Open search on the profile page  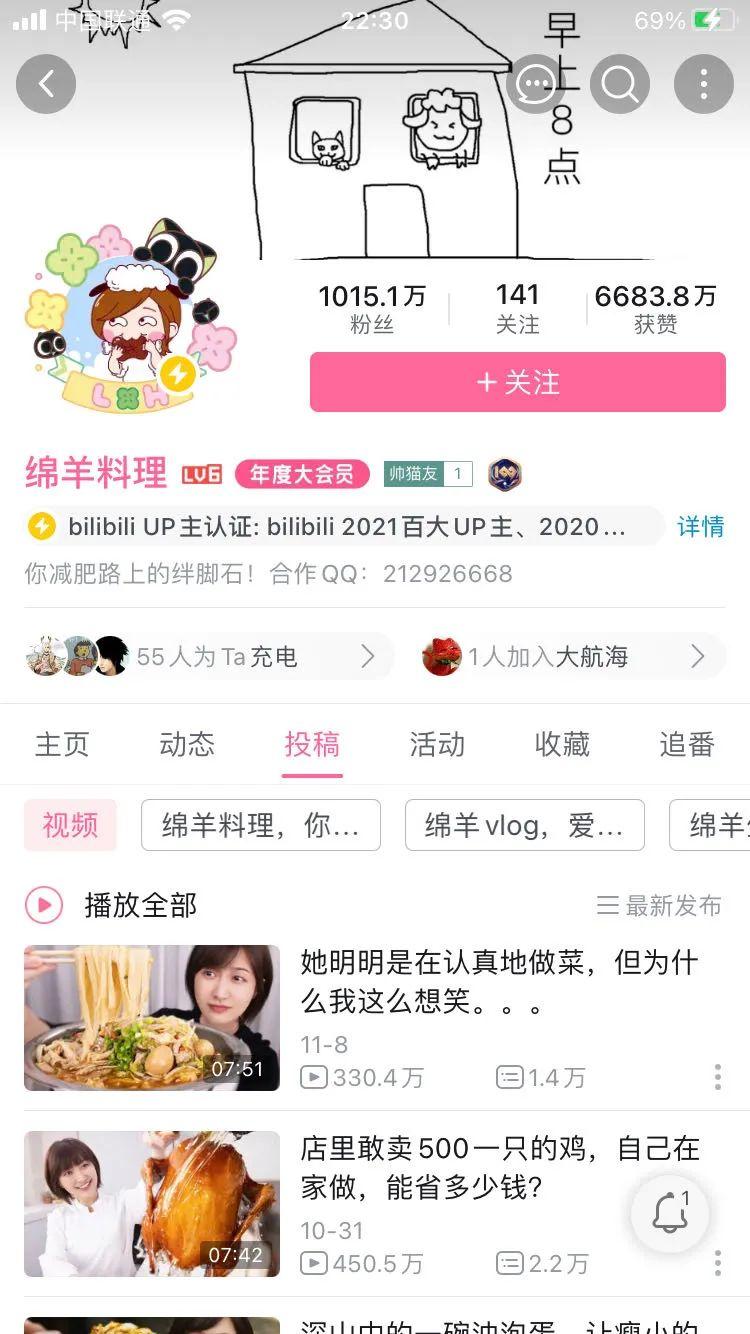619,83
